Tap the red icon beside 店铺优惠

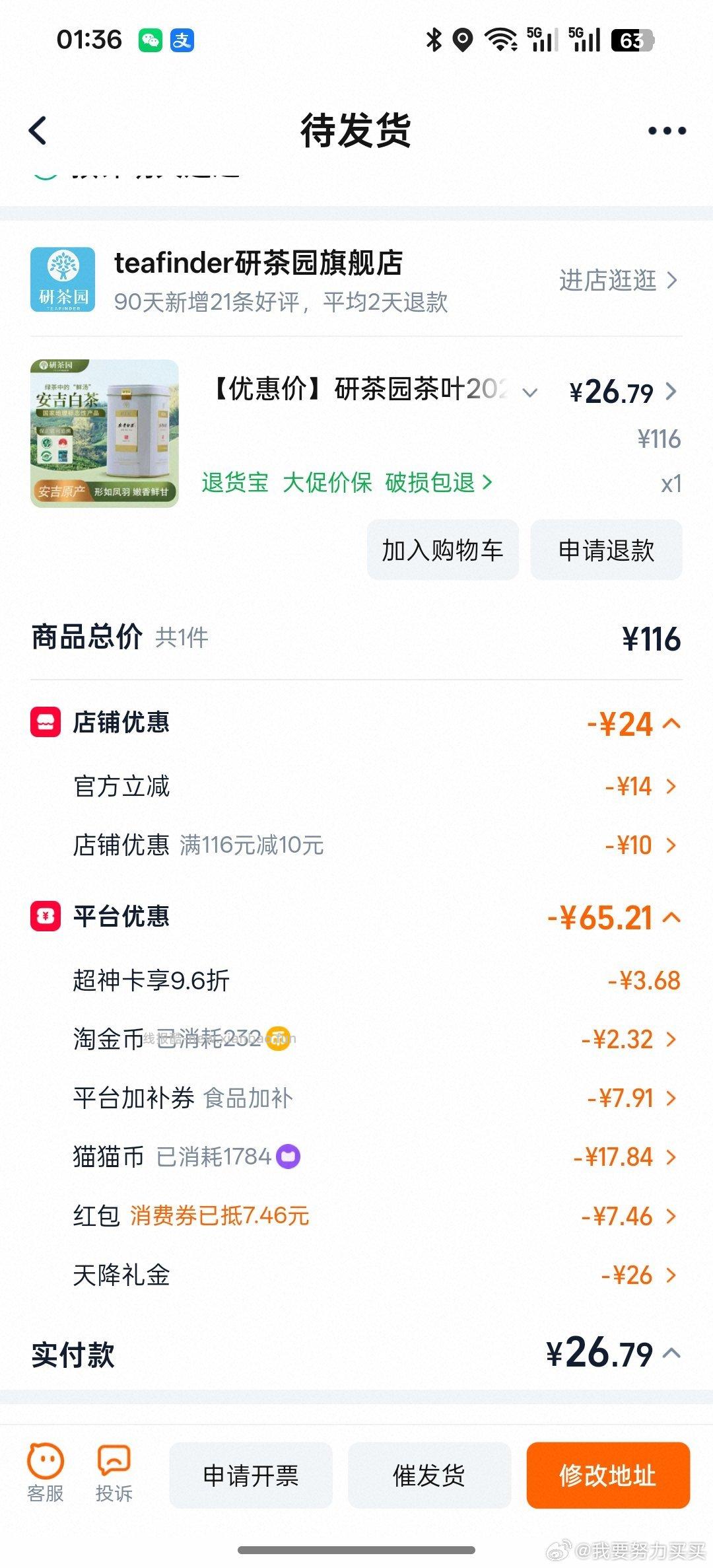pos(44,722)
